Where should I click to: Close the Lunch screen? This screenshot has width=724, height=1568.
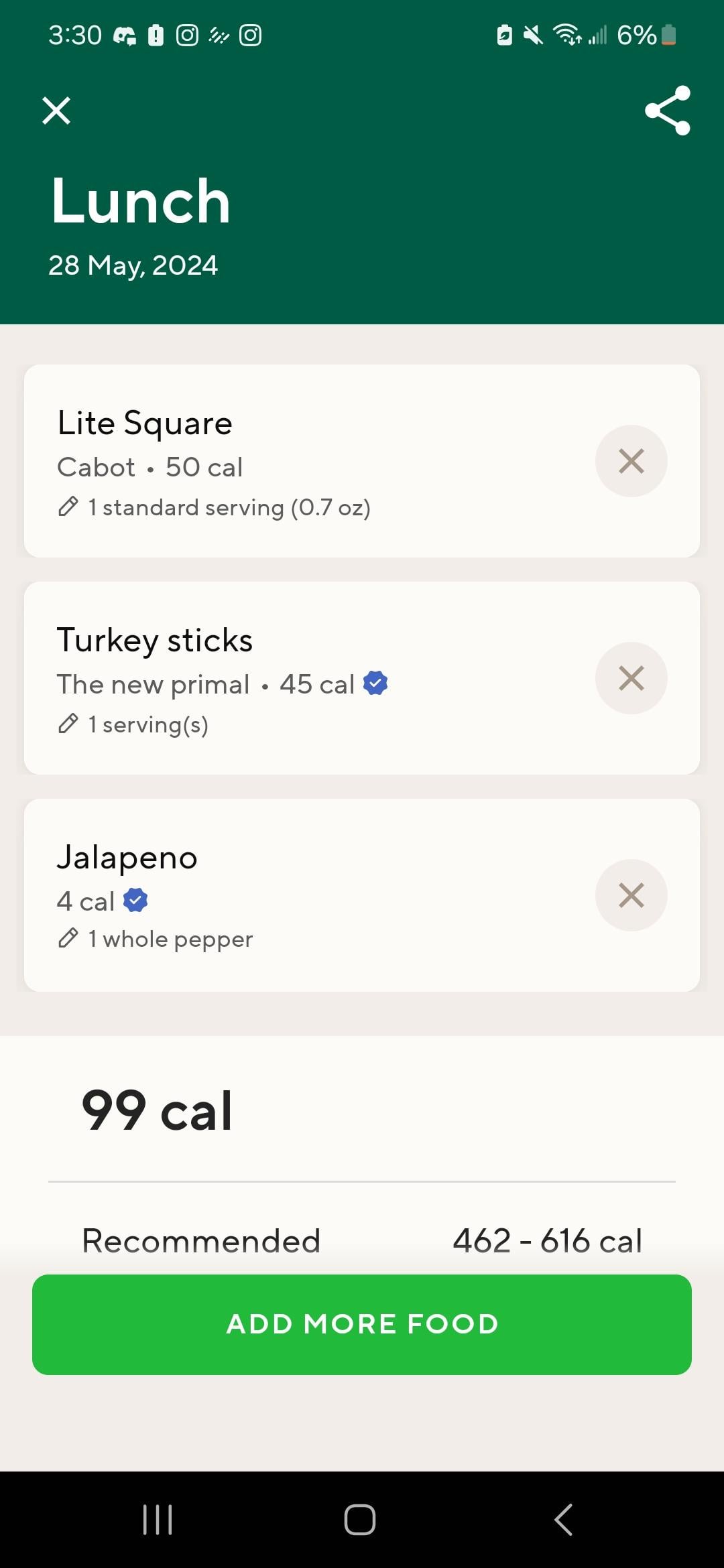(x=56, y=111)
